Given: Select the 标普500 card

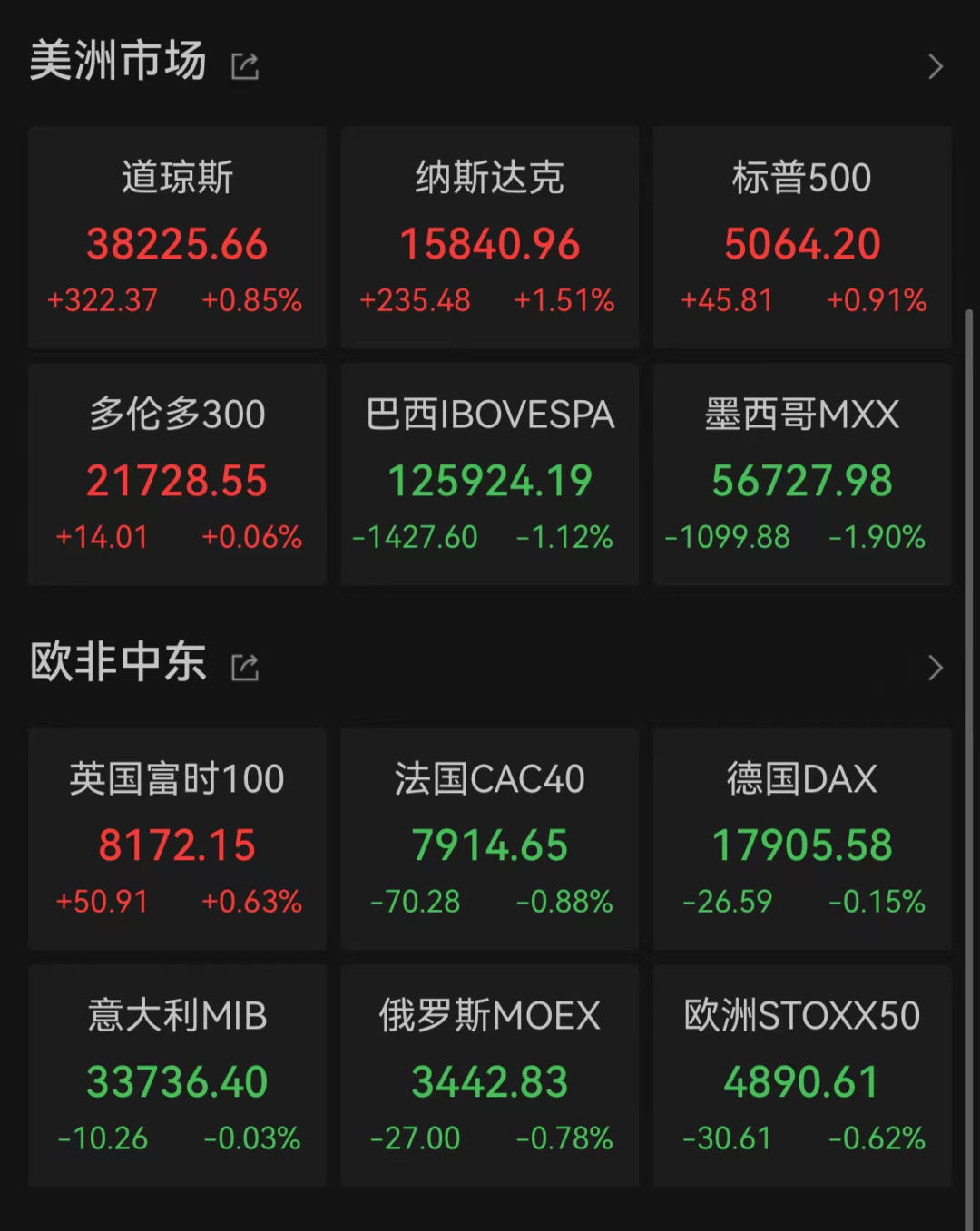Looking at the screenshot, I should [802, 237].
